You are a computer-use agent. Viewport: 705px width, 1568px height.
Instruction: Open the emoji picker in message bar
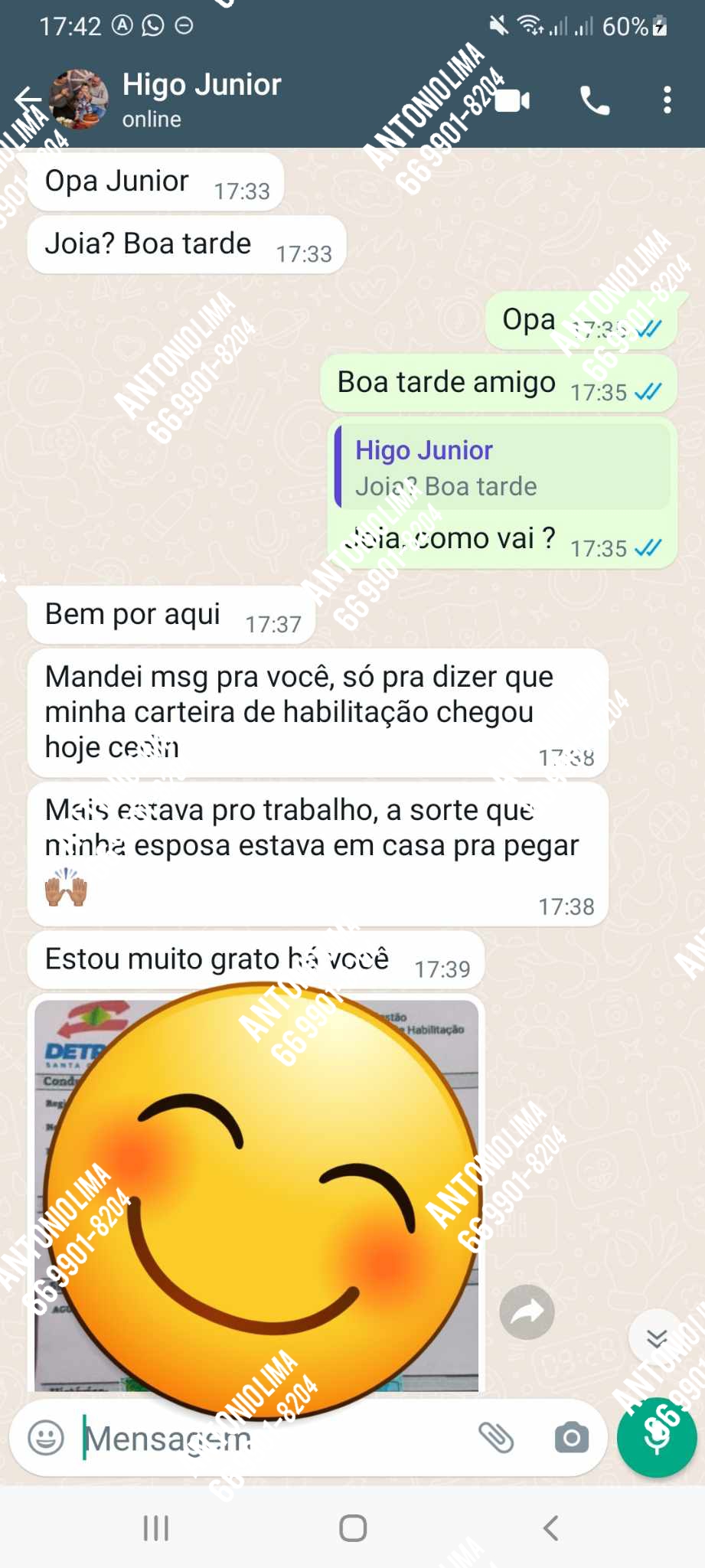[x=47, y=1438]
